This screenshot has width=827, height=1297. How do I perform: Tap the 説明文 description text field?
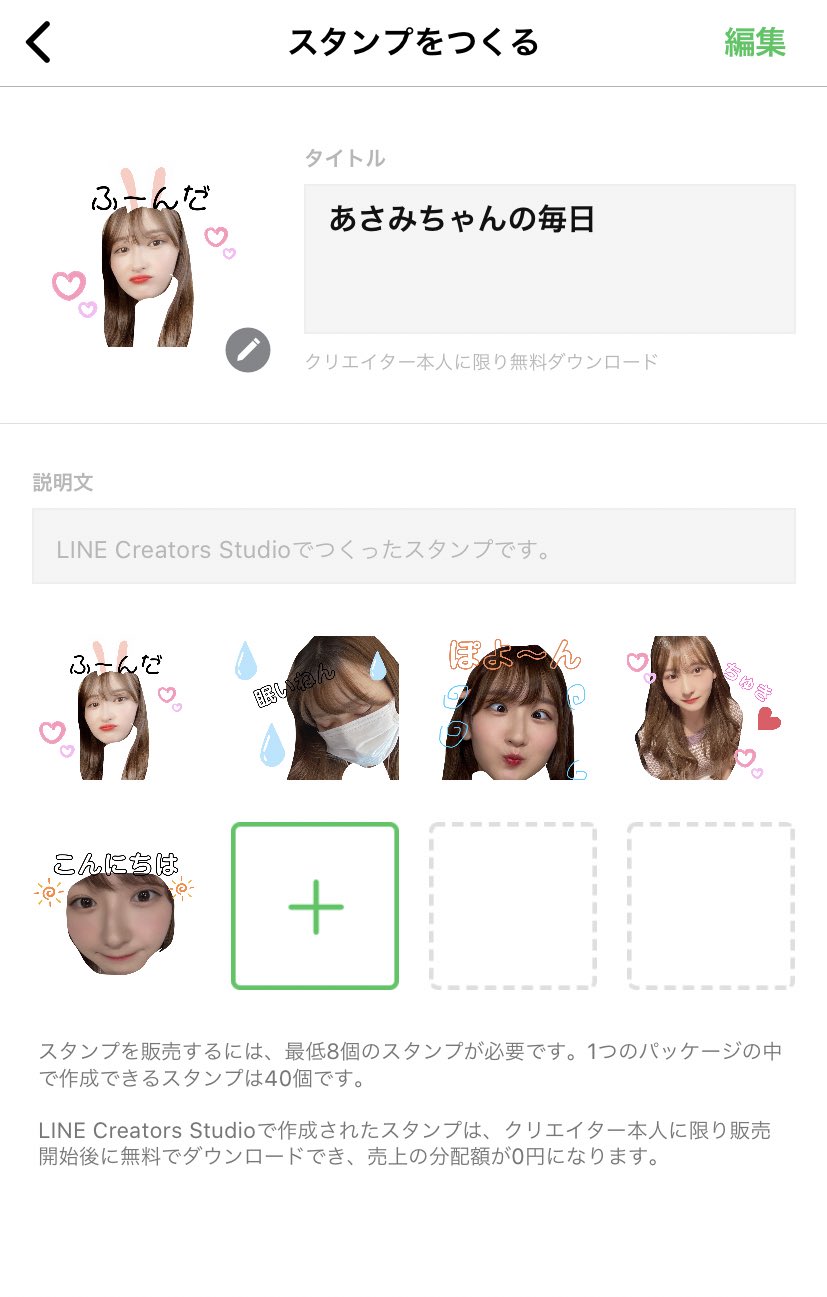tap(413, 547)
